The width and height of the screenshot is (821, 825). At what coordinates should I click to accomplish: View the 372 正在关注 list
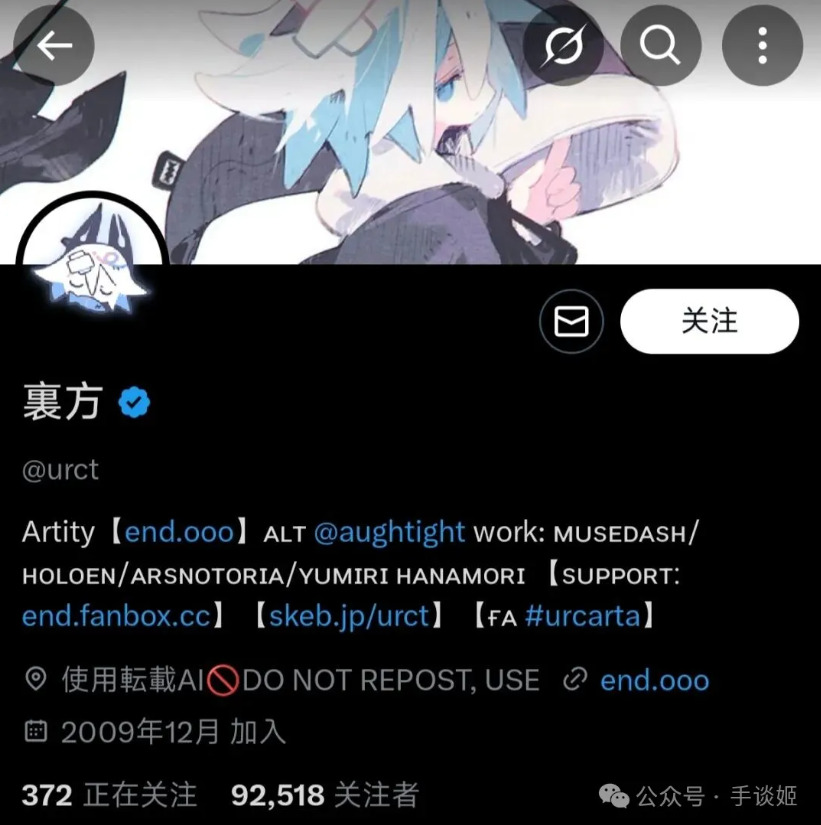pyautogui.click(x=110, y=795)
